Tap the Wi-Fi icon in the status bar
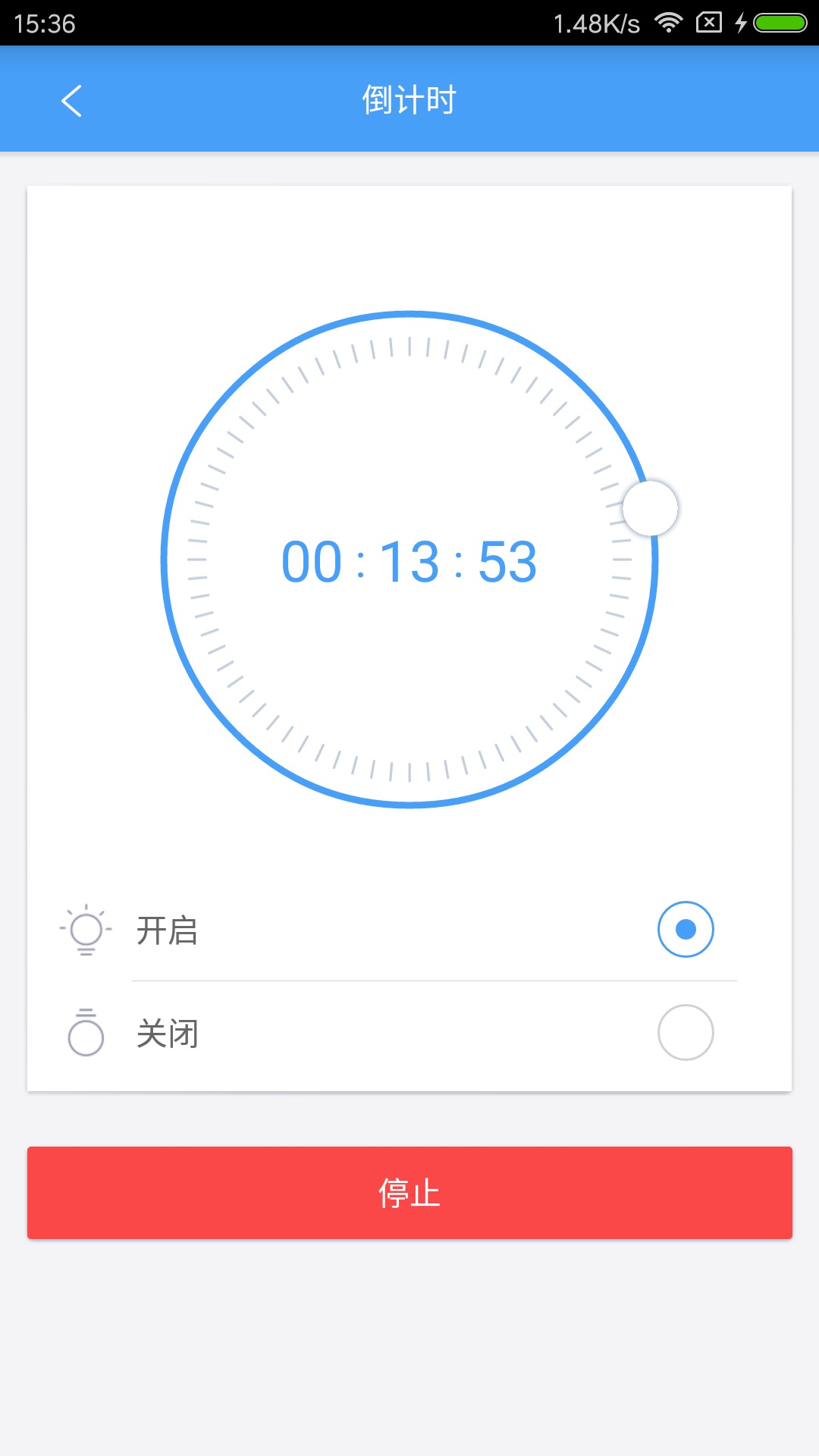Screen dimensions: 819x1456 (668, 23)
